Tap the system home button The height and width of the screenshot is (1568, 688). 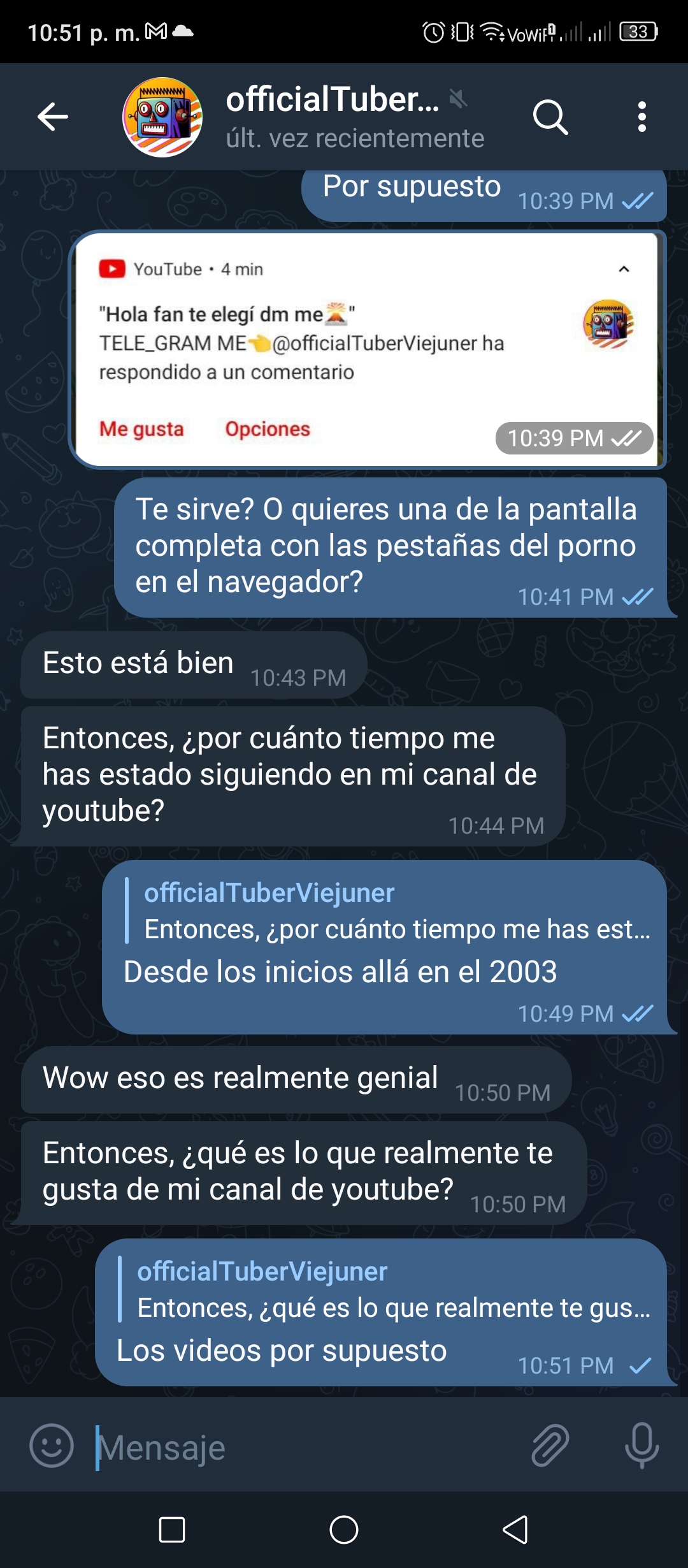(x=344, y=1530)
